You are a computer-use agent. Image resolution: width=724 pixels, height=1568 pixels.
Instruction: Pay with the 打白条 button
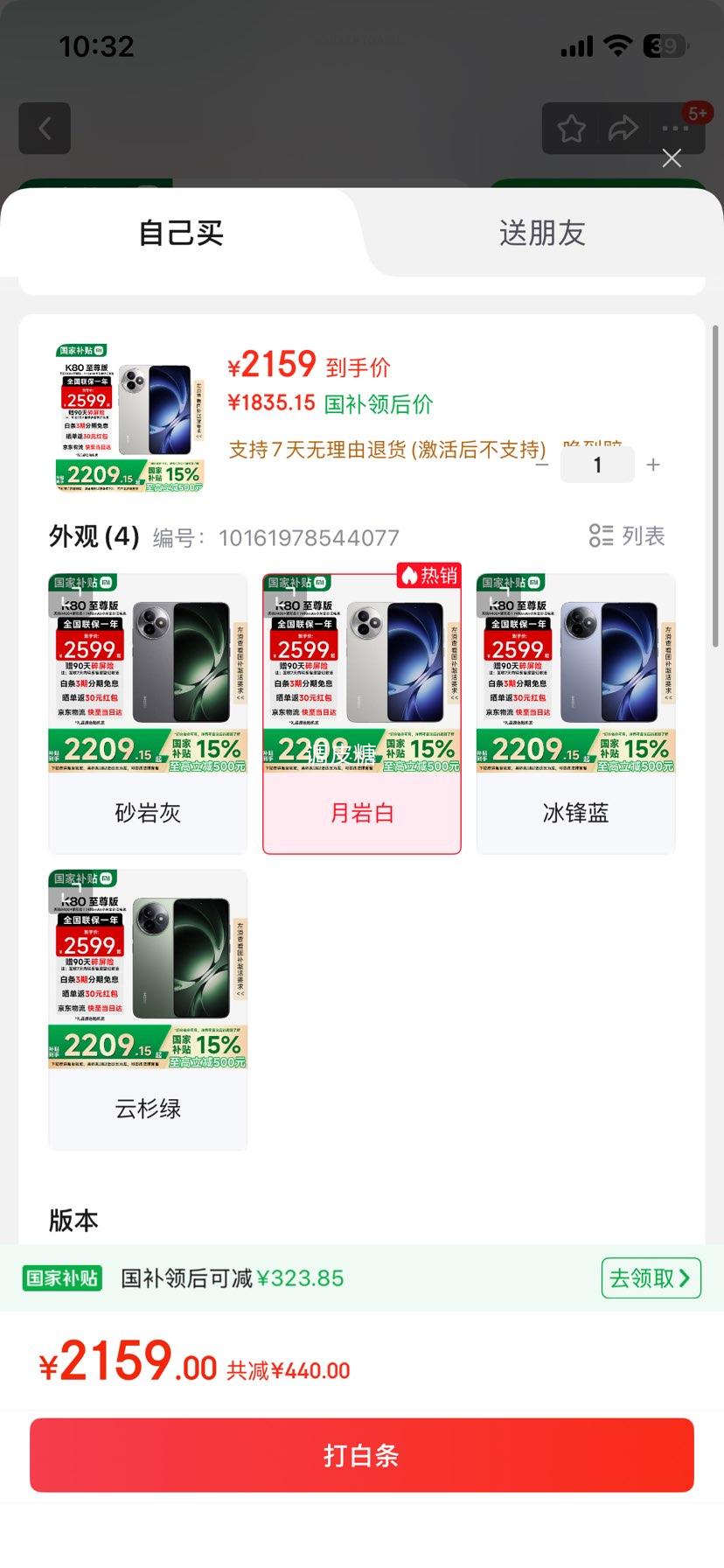click(362, 1455)
